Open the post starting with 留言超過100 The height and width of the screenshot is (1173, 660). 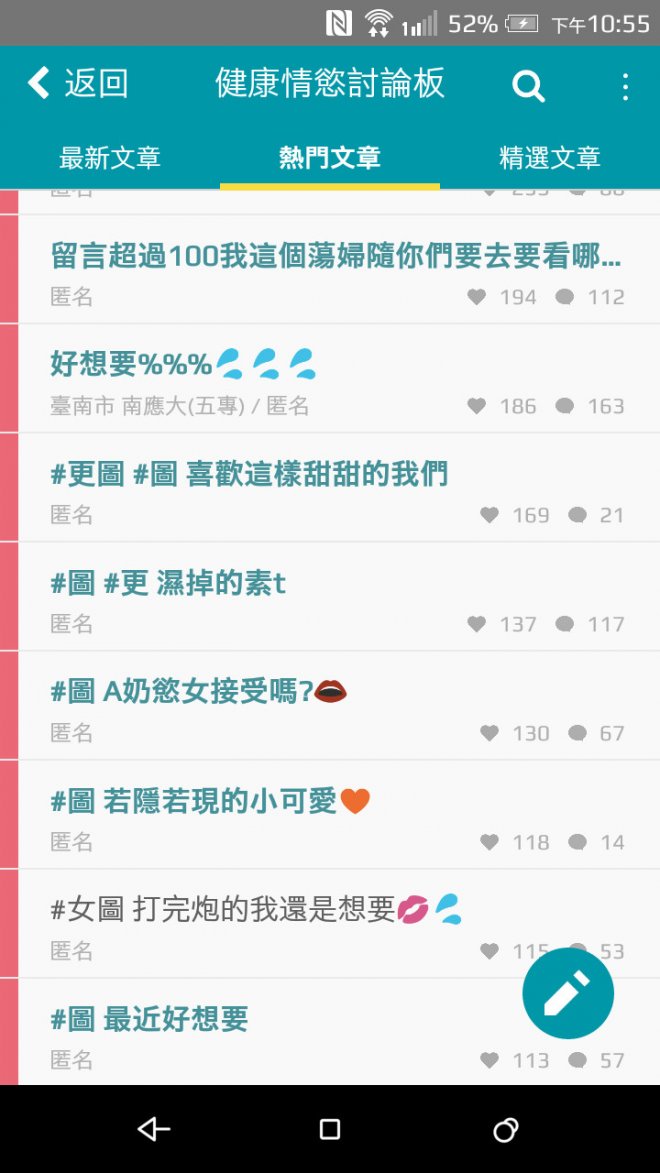[336, 258]
